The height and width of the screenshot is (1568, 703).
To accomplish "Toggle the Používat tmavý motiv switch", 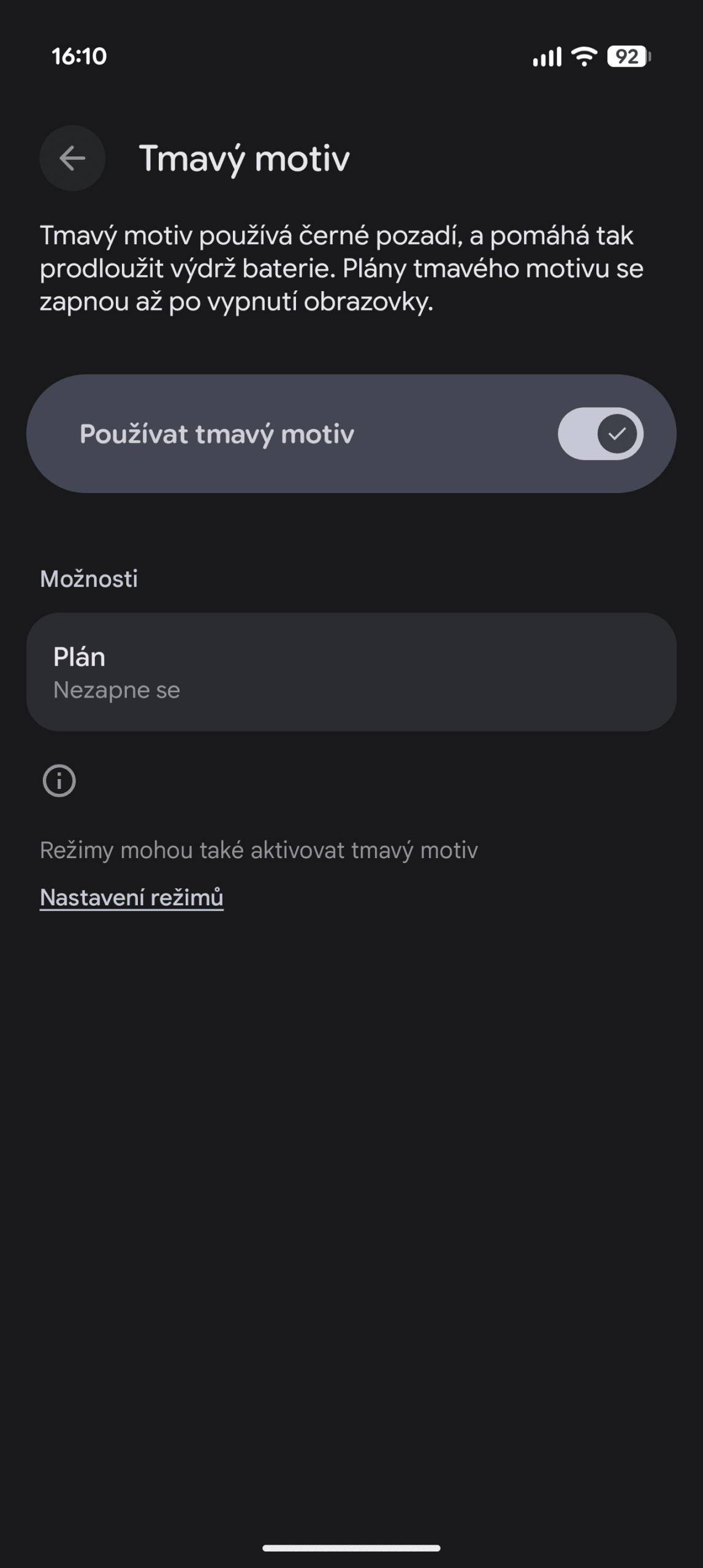I will (x=599, y=434).
